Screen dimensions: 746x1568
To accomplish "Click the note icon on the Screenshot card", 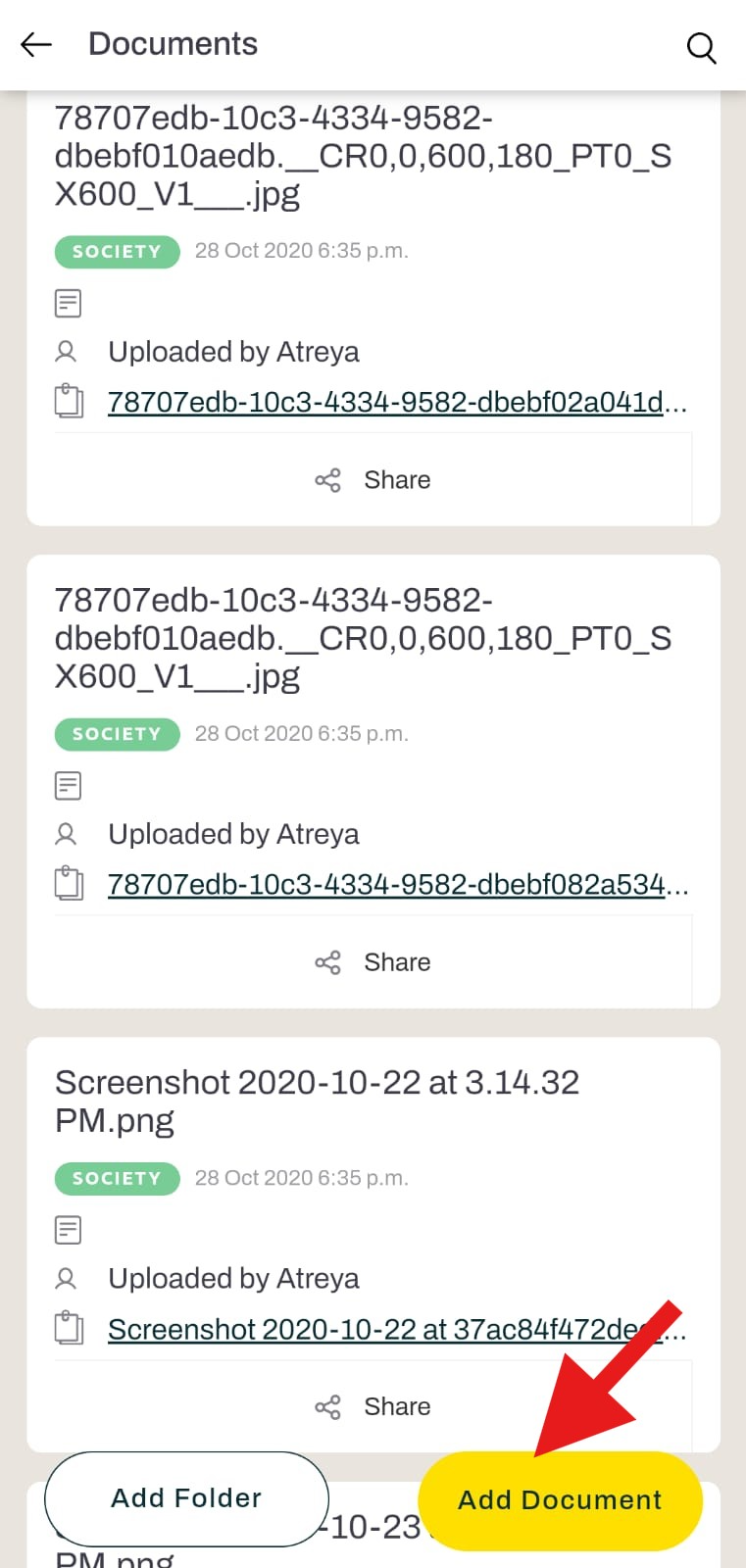I will click(x=68, y=1230).
